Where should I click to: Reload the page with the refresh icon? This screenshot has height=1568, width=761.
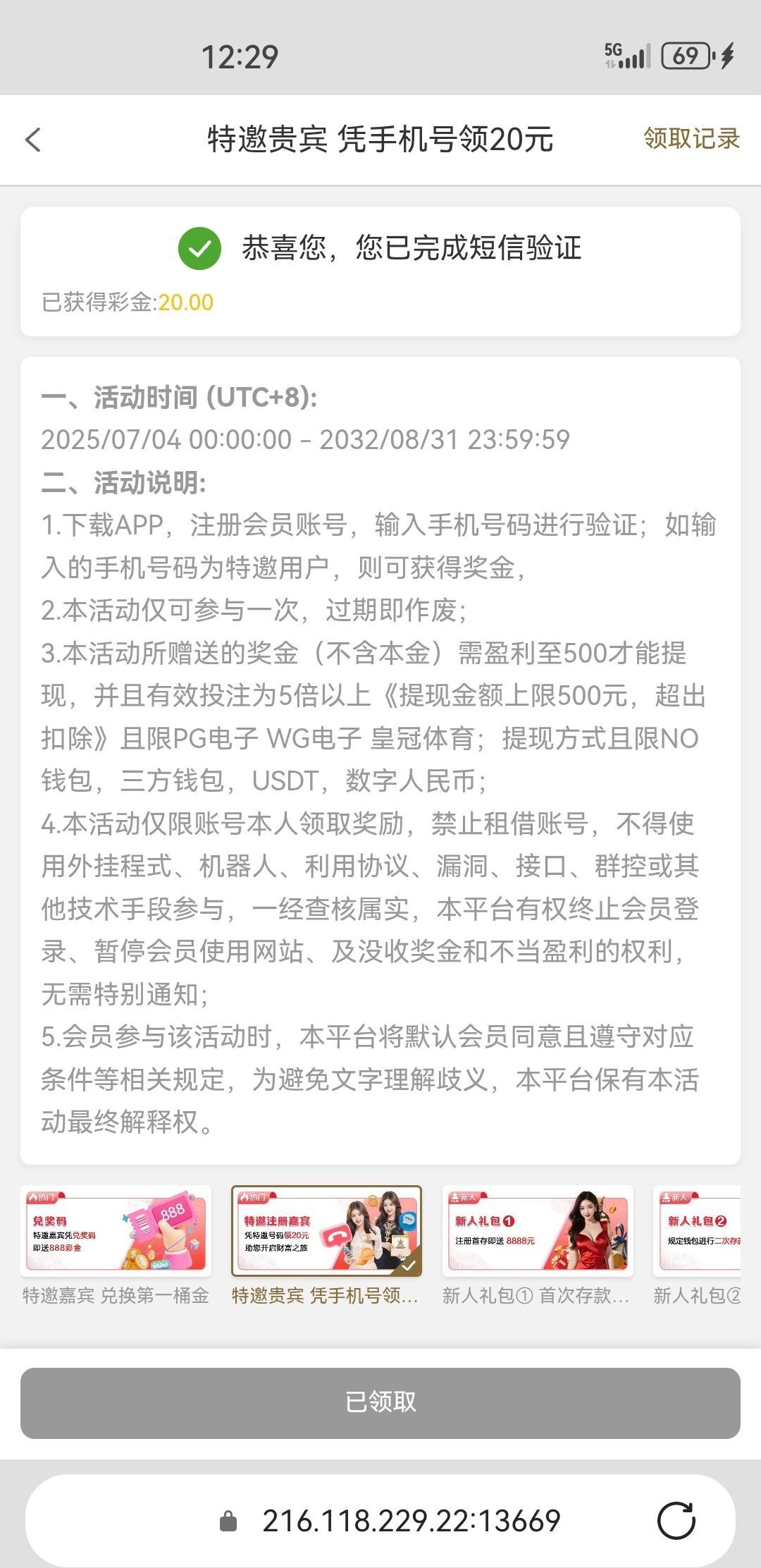pyautogui.click(x=676, y=1521)
